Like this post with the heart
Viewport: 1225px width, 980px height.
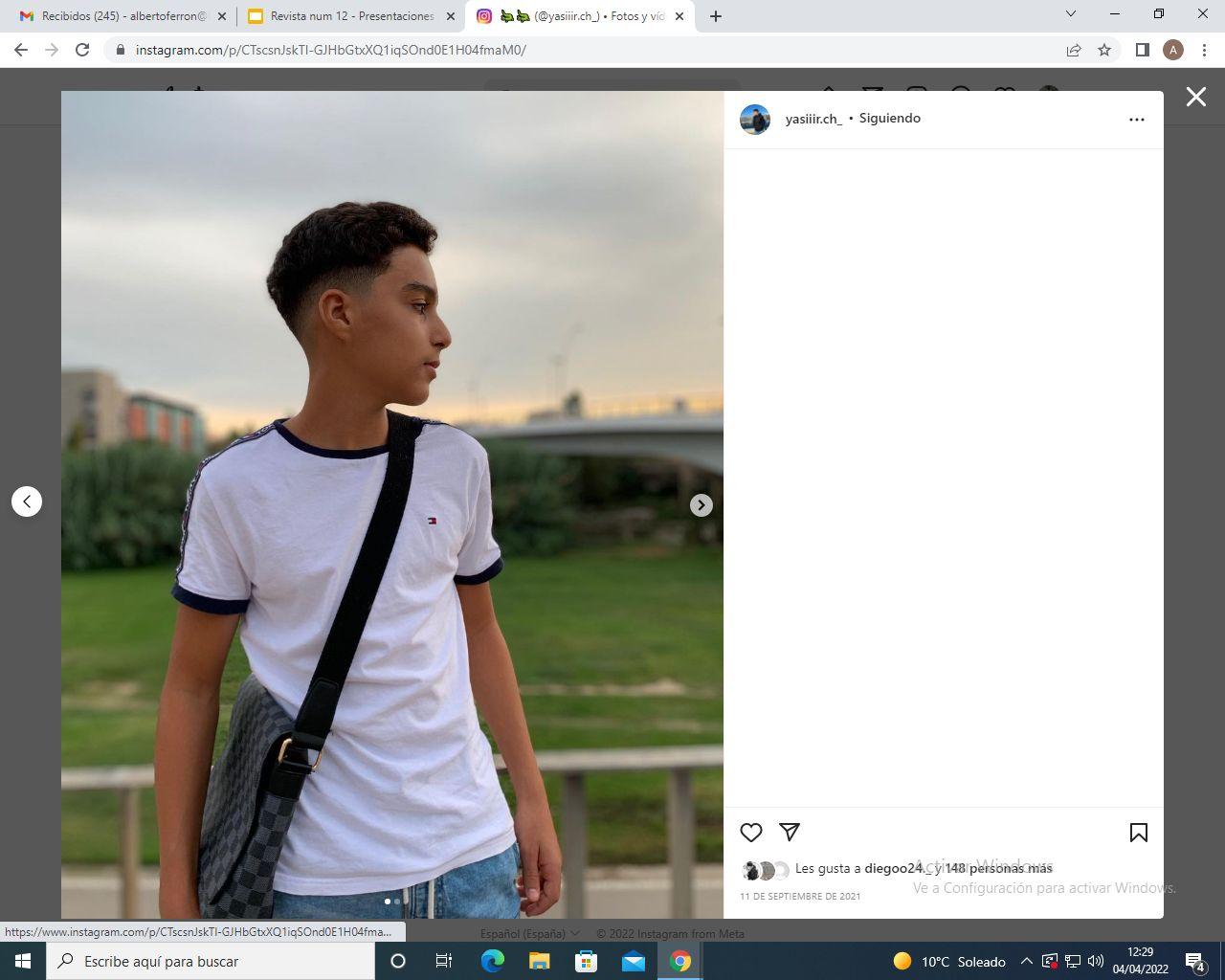coord(751,833)
